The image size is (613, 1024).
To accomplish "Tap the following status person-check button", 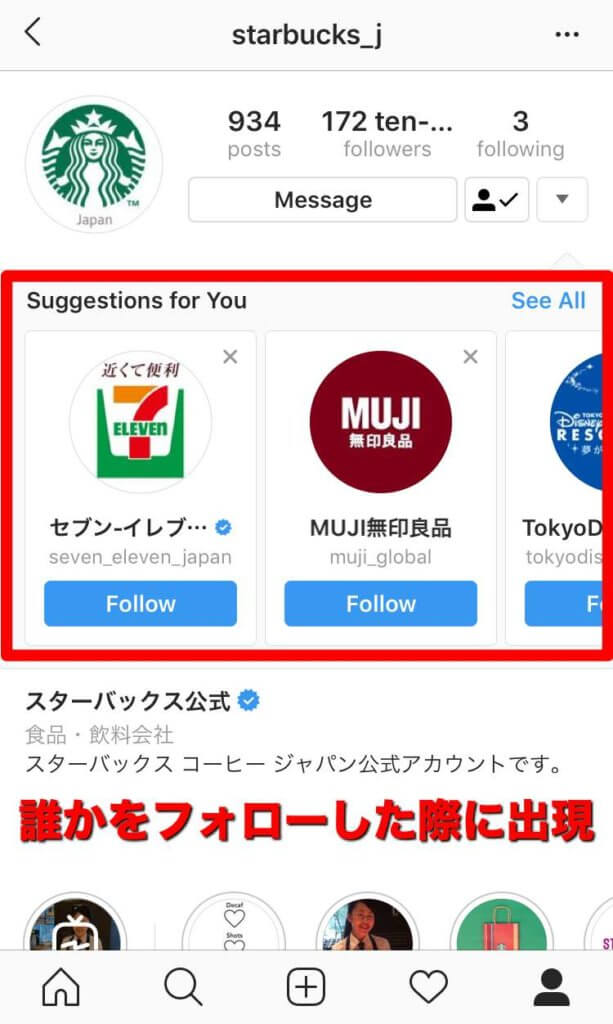I will [x=496, y=200].
